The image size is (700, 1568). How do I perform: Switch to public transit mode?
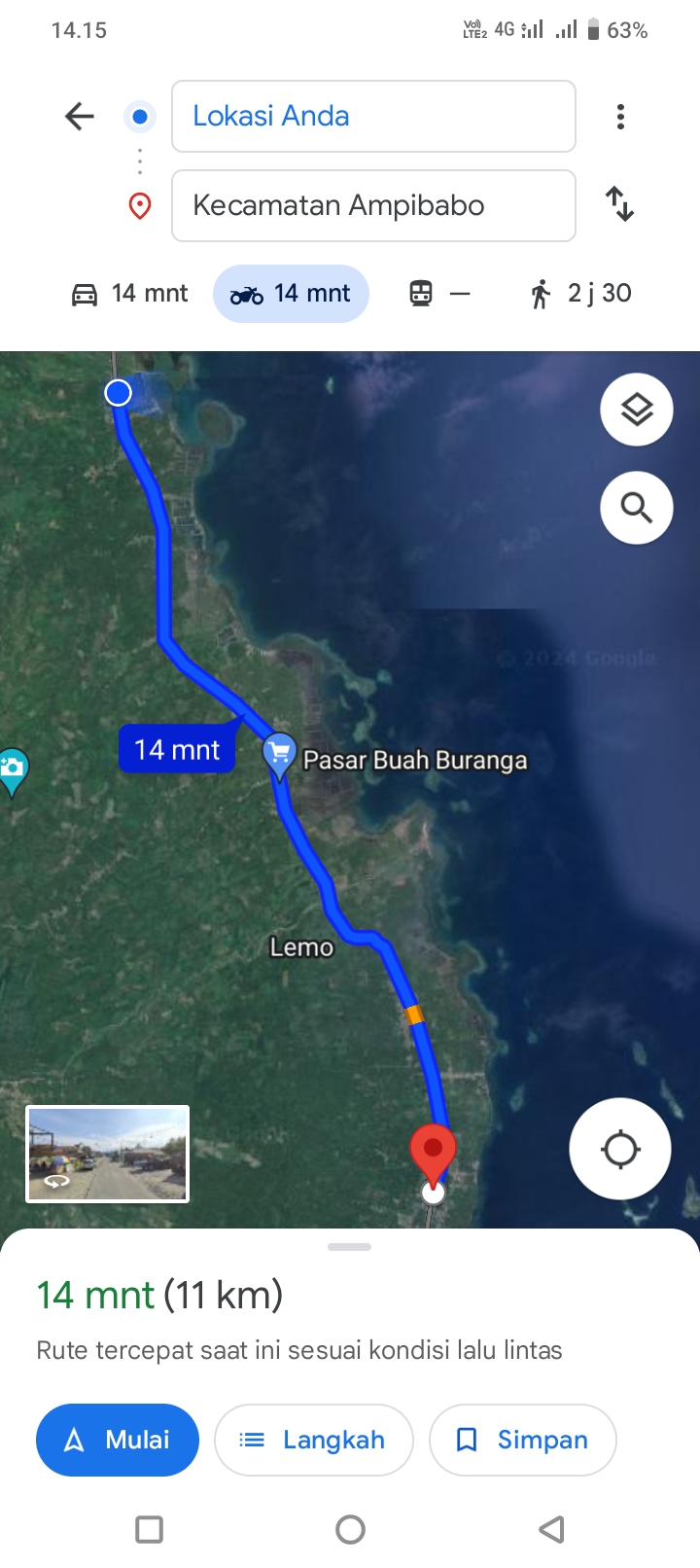click(439, 293)
